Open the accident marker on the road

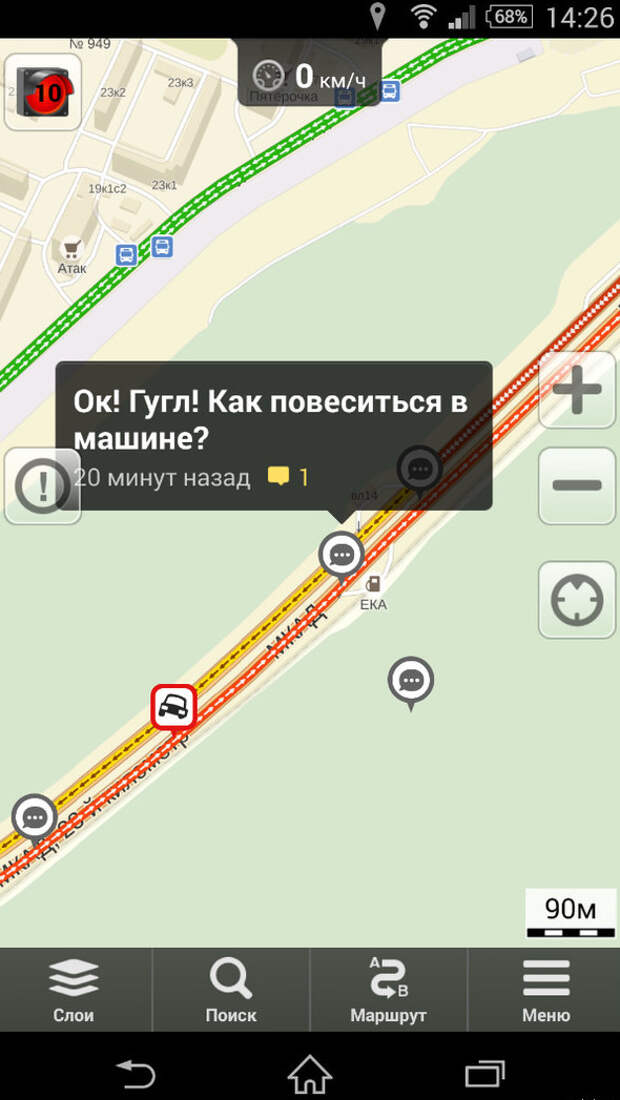[173, 707]
